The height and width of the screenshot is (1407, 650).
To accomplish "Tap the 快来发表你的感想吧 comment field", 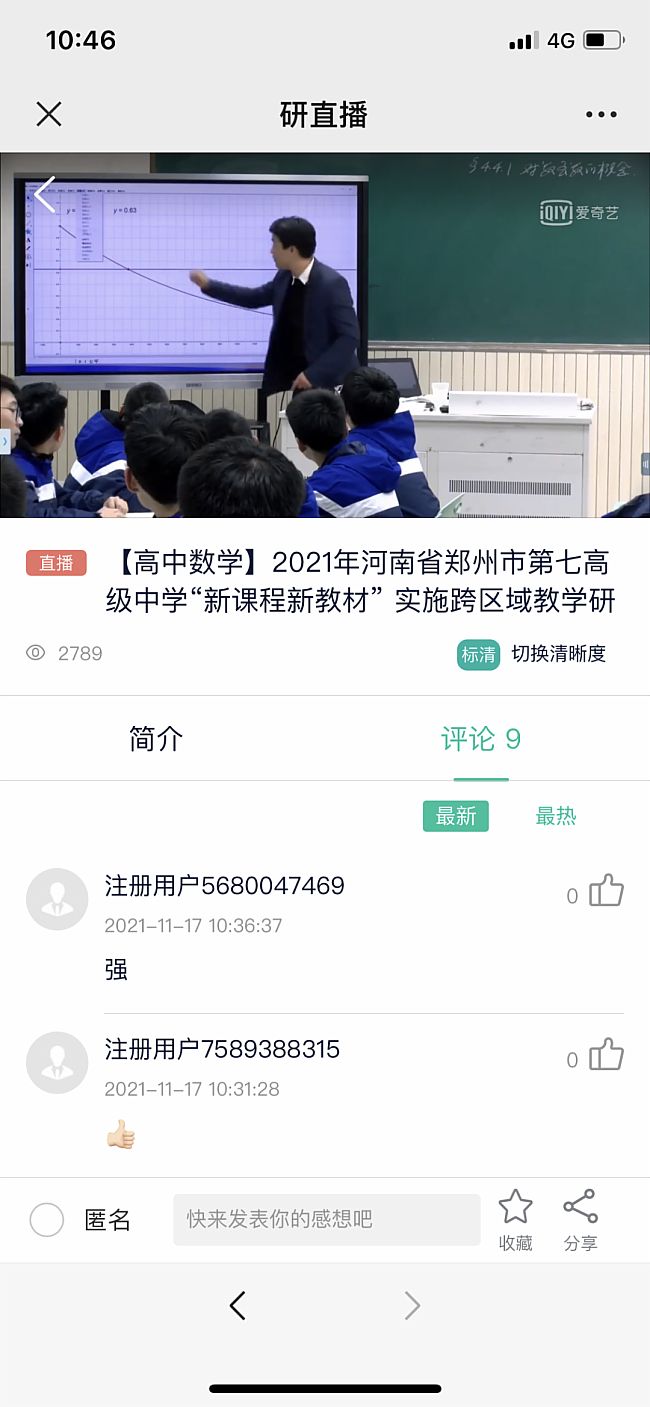I will pyautogui.click(x=326, y=1219).
